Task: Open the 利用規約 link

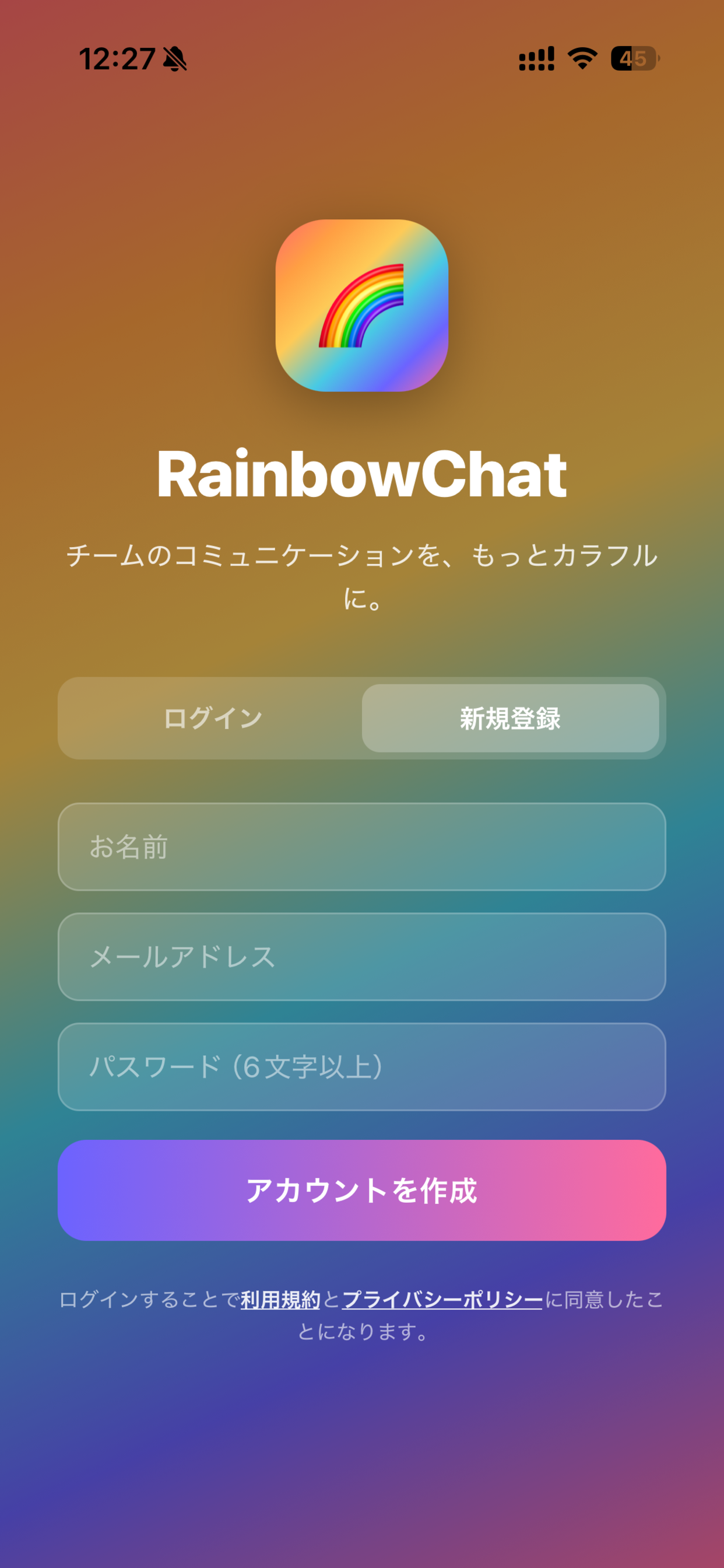Action: 280,1300
